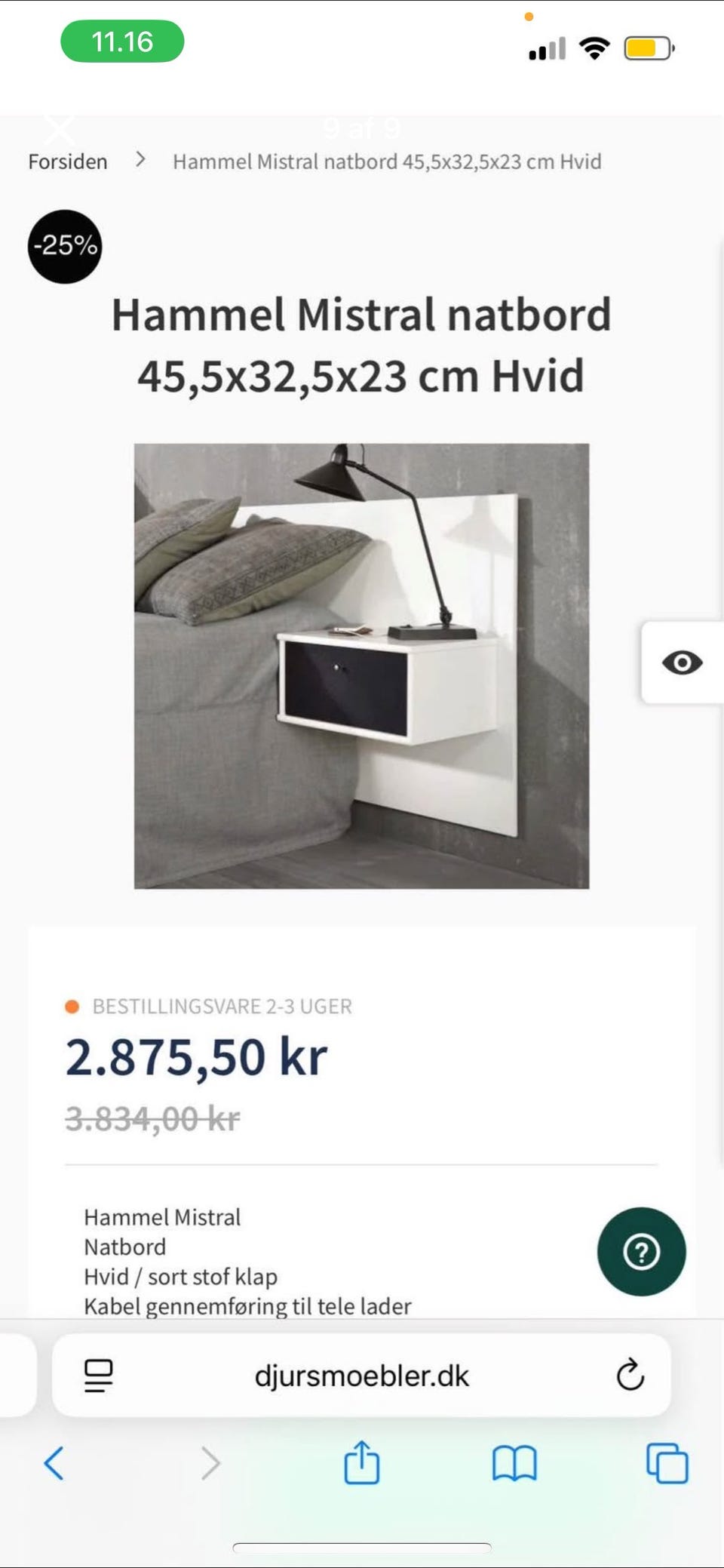This screenshot has height=1568, width=724.
Task: Tap the -25% discount badge
Action: point(64,246)
